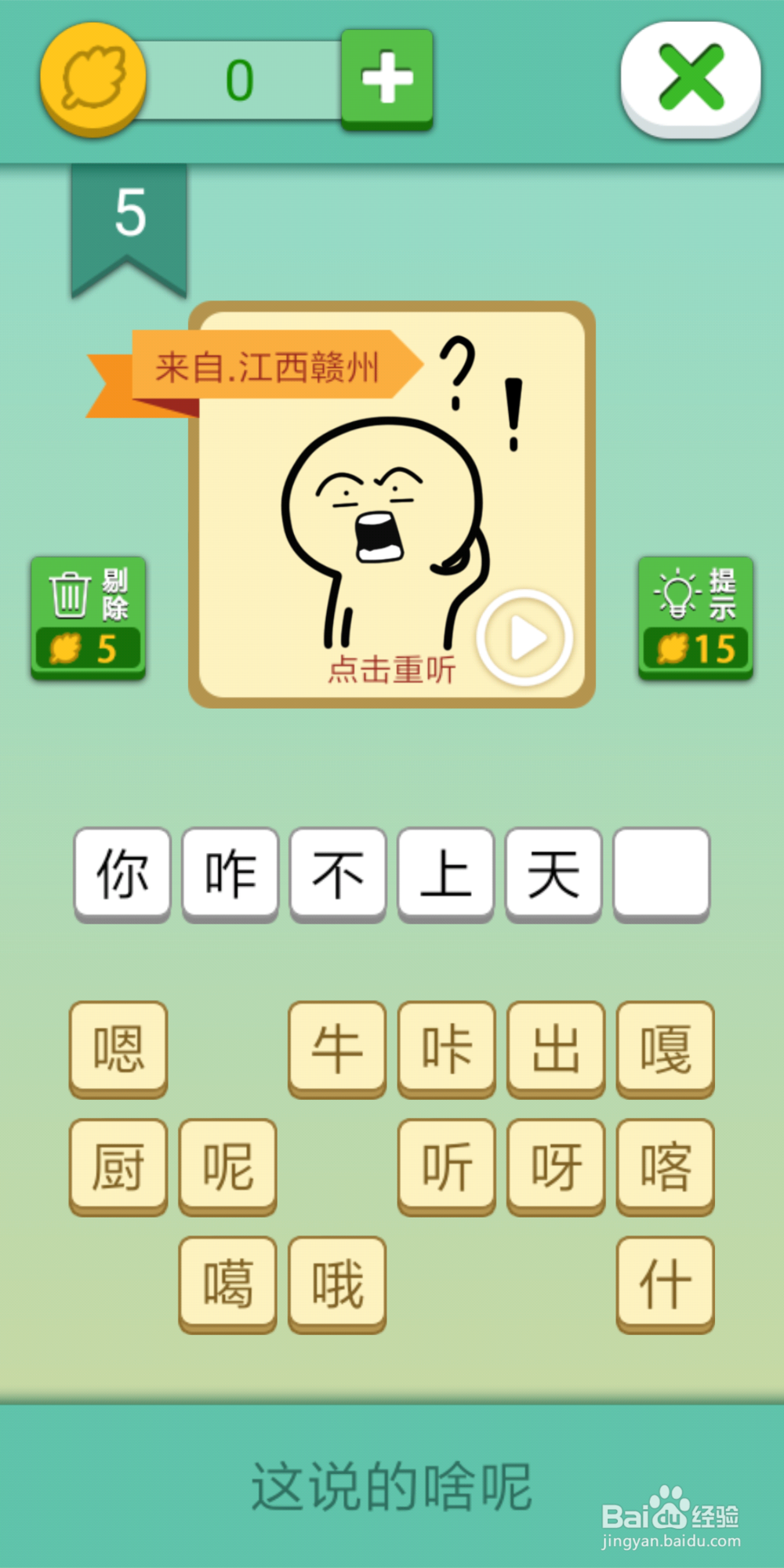Replay the audio with the play button
The width and height of the screenshot is (784, 1568).
pyautogui.click(x=524, y=639)
